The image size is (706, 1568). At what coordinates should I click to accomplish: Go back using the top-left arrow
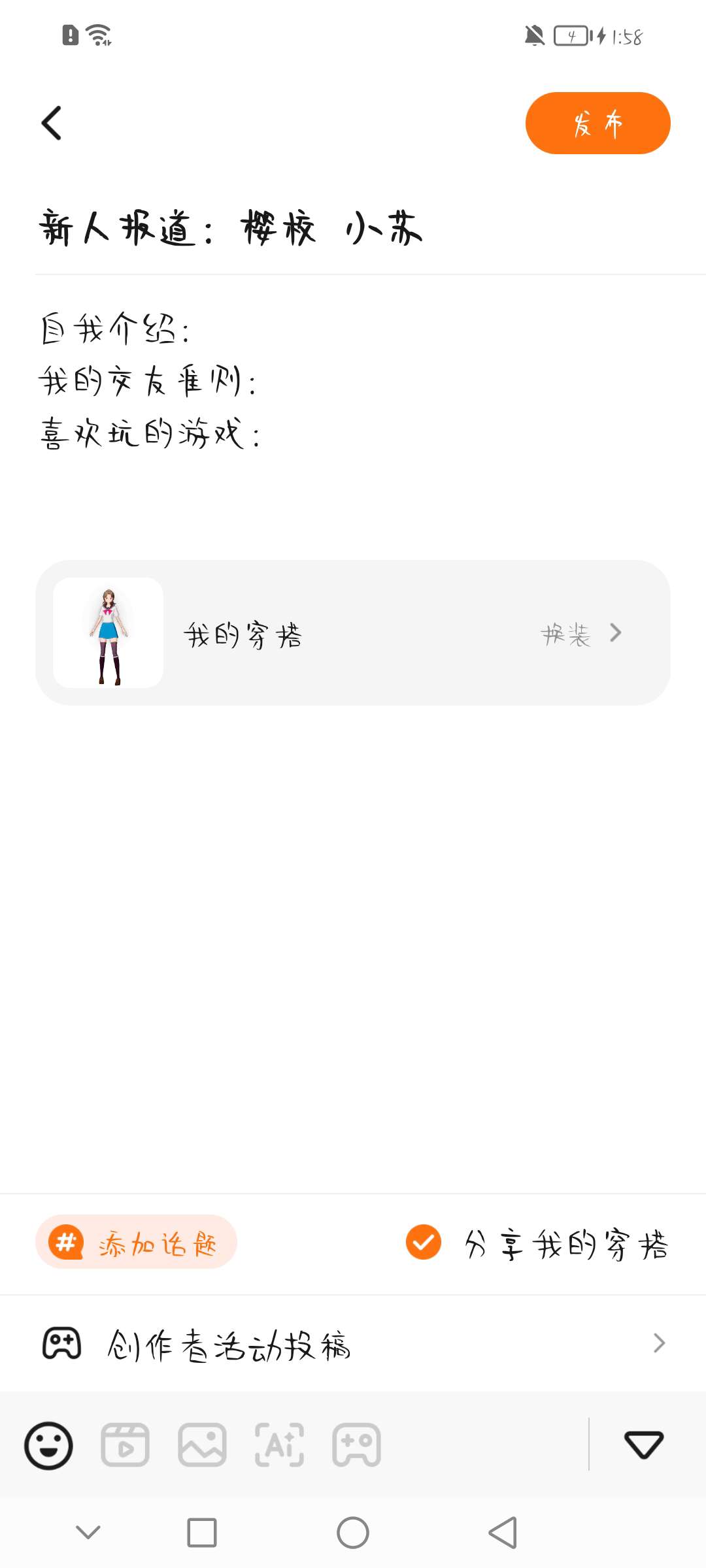pos(52,123)
